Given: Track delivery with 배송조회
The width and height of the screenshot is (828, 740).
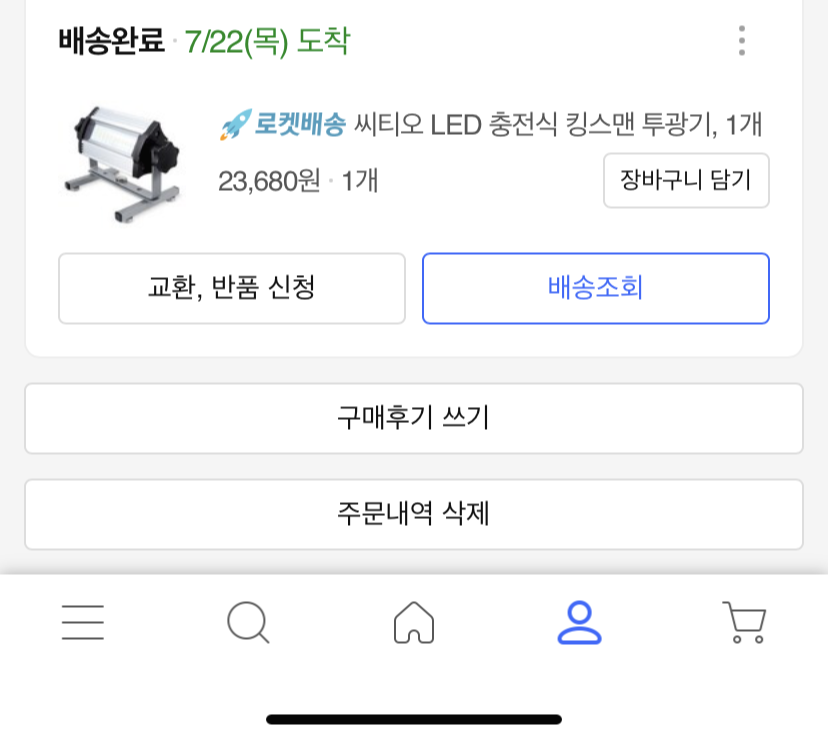Looking at the screenshot, I should [x=596, y=288].
